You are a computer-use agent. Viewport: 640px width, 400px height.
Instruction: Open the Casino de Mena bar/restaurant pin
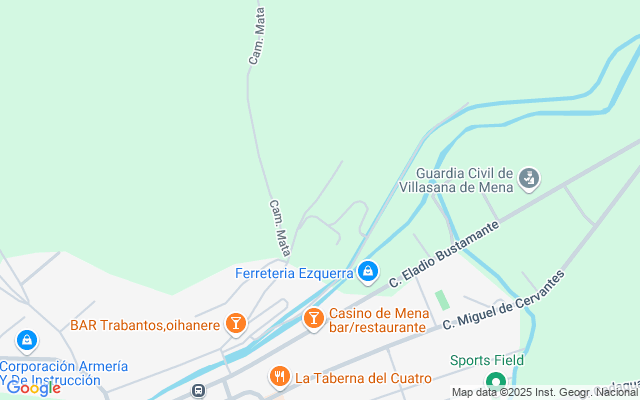tap(314, 319)
